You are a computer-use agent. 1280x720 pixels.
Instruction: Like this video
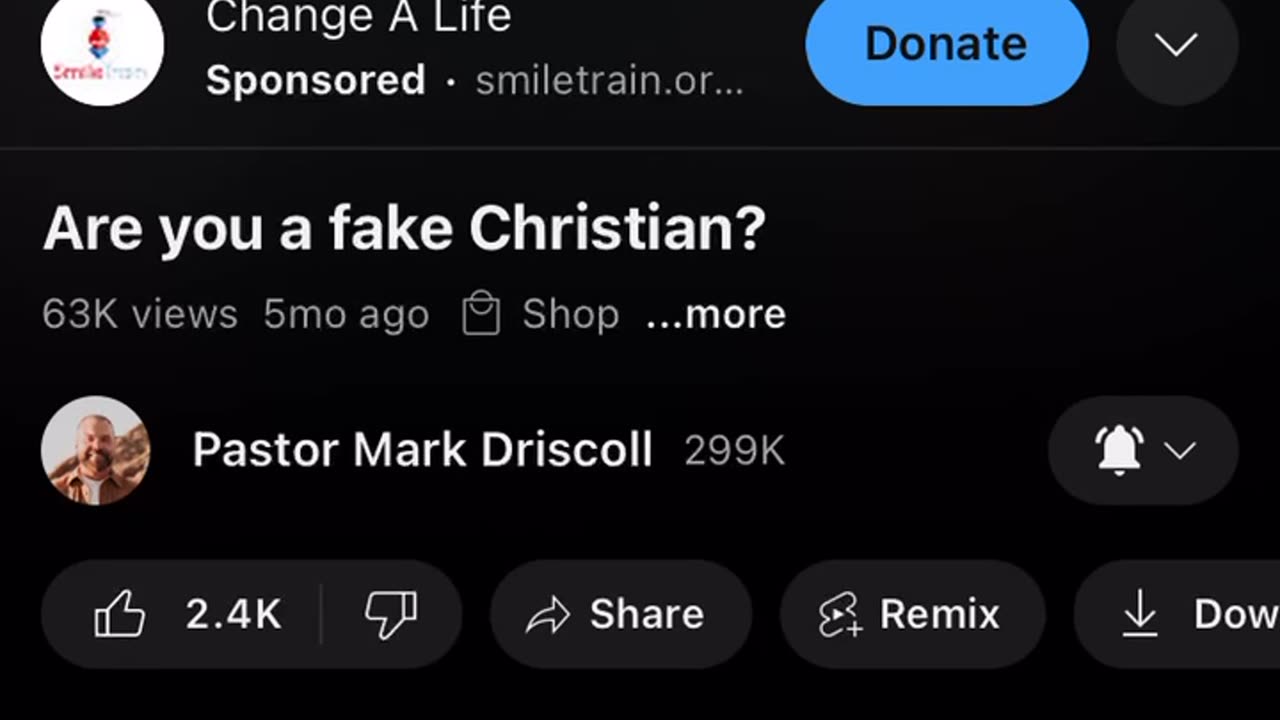186,614
